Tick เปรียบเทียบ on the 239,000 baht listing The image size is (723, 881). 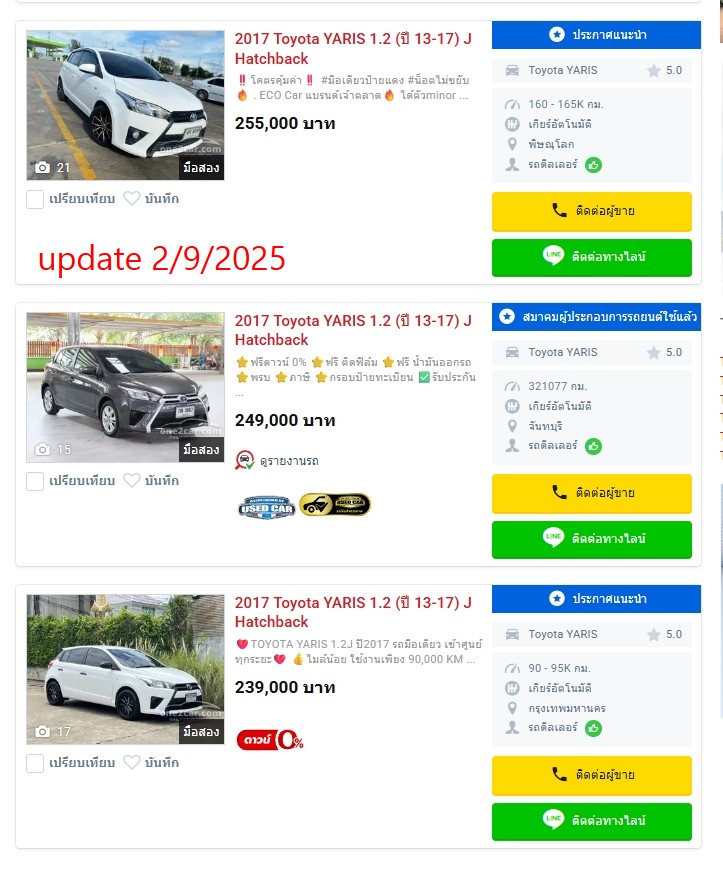[35, 763]
